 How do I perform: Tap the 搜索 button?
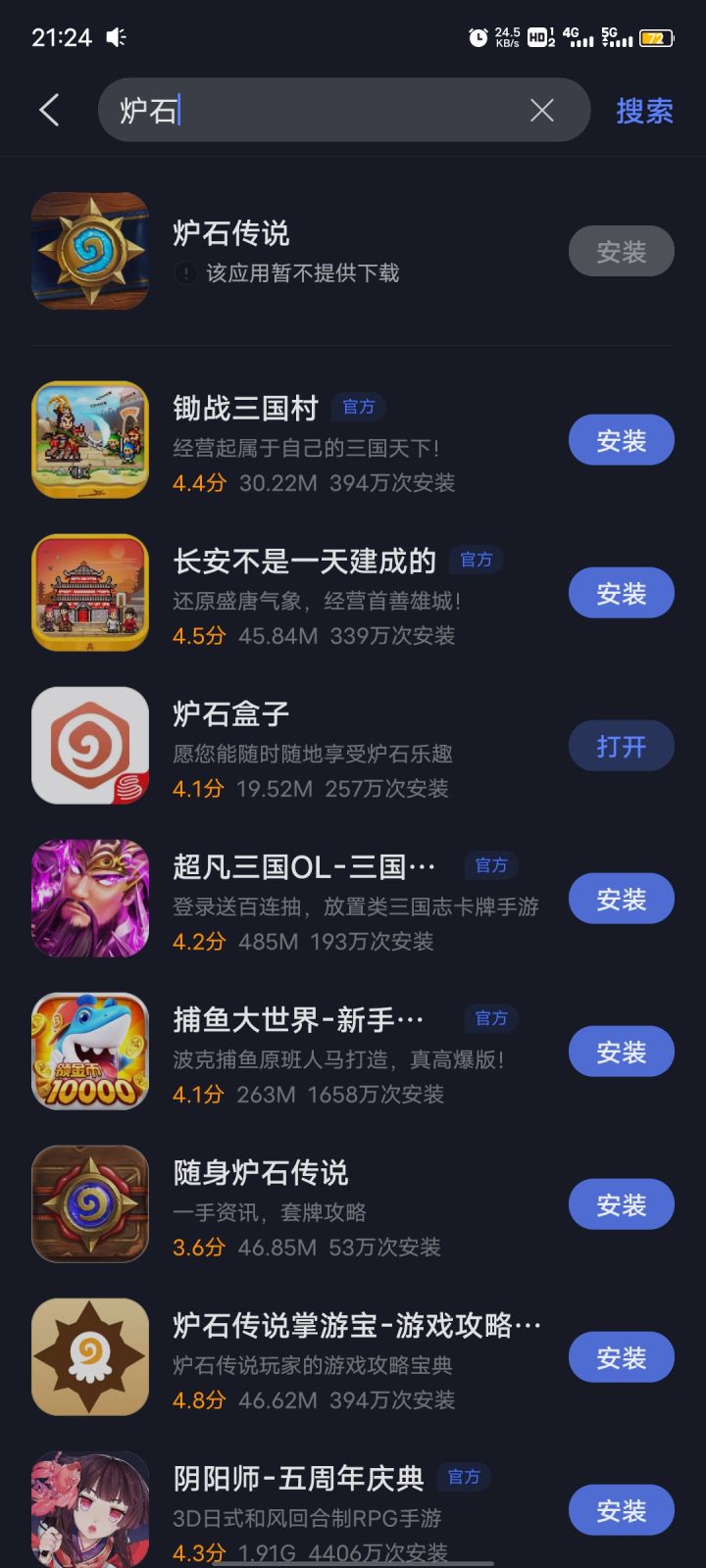(644, 111)
